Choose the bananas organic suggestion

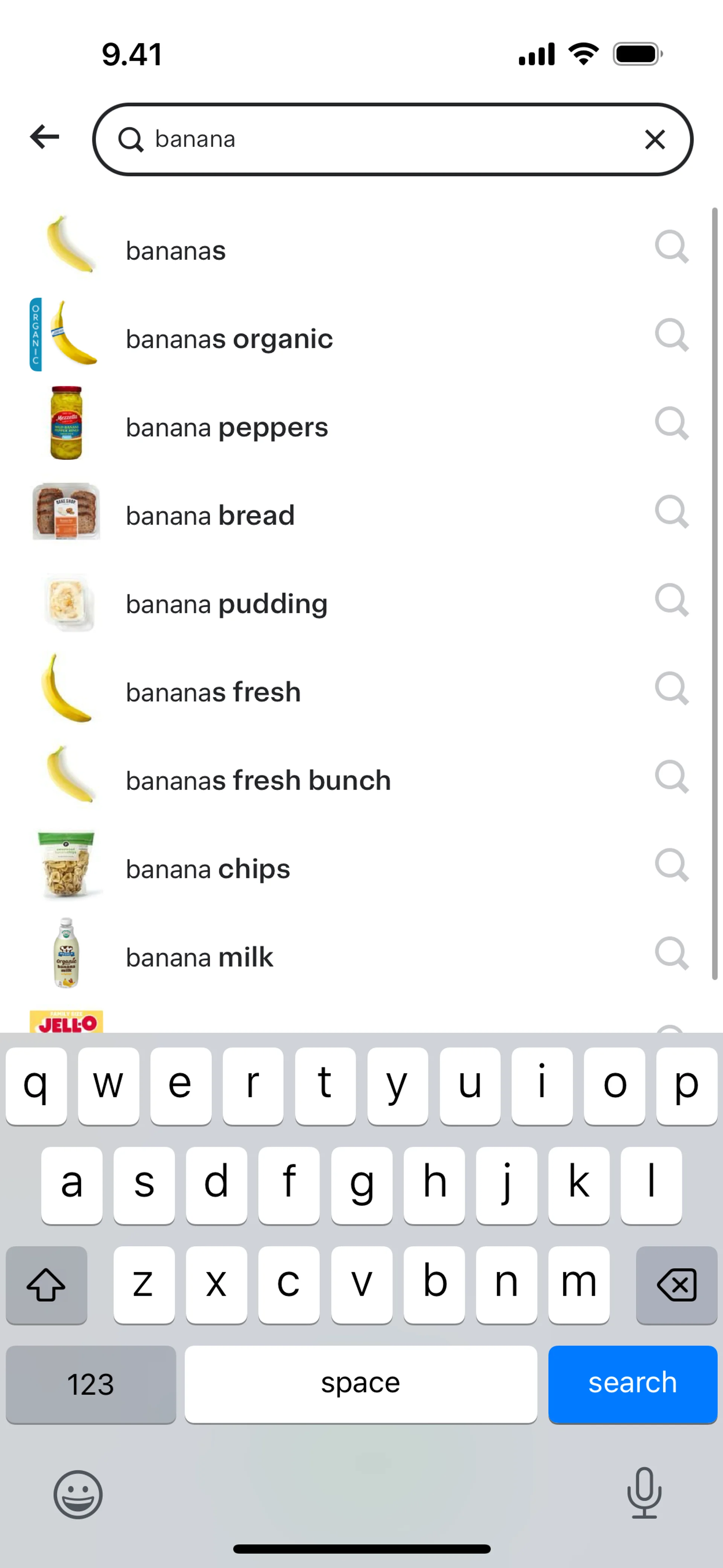coord(229,339)
